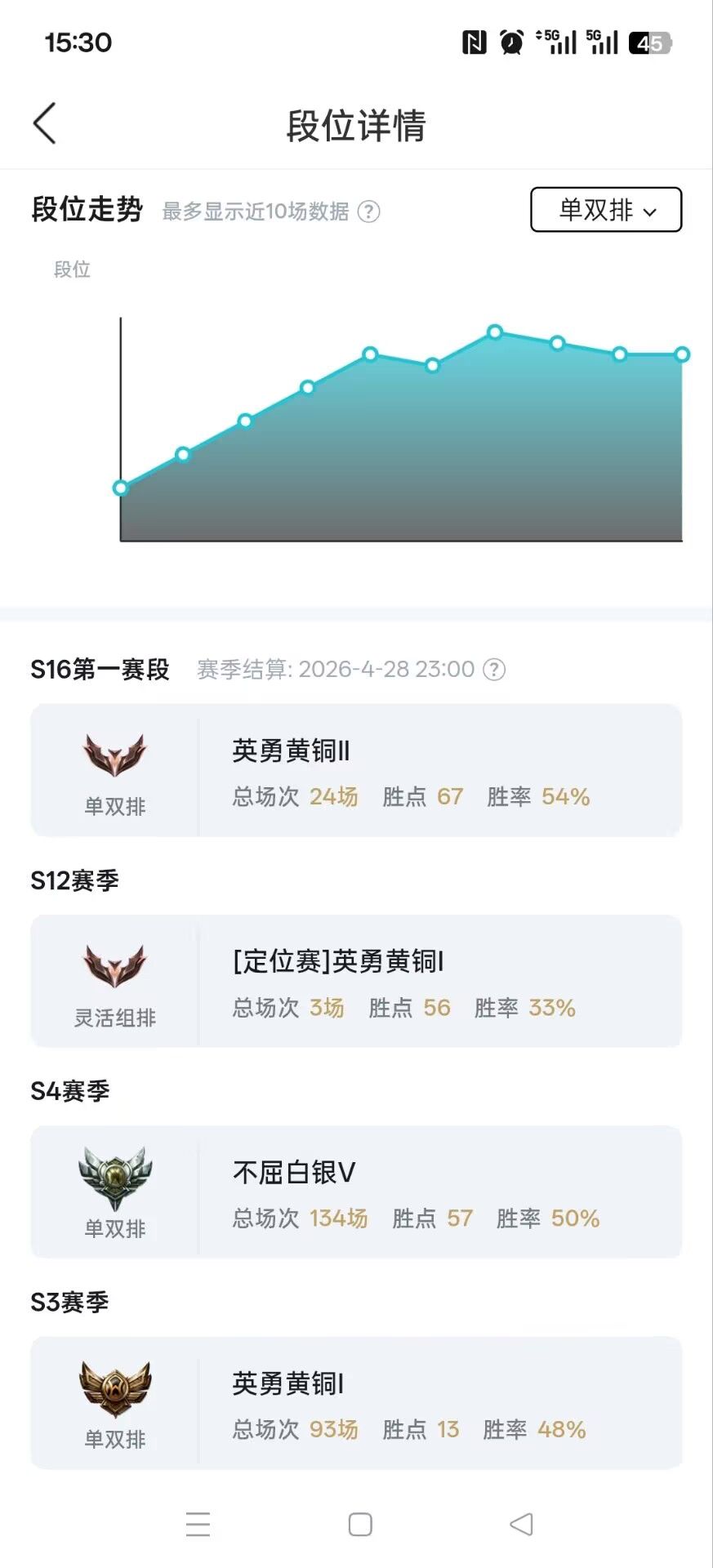
Task: Open the S4 不屈白银V rank card
Action: tap(356, 1192)
